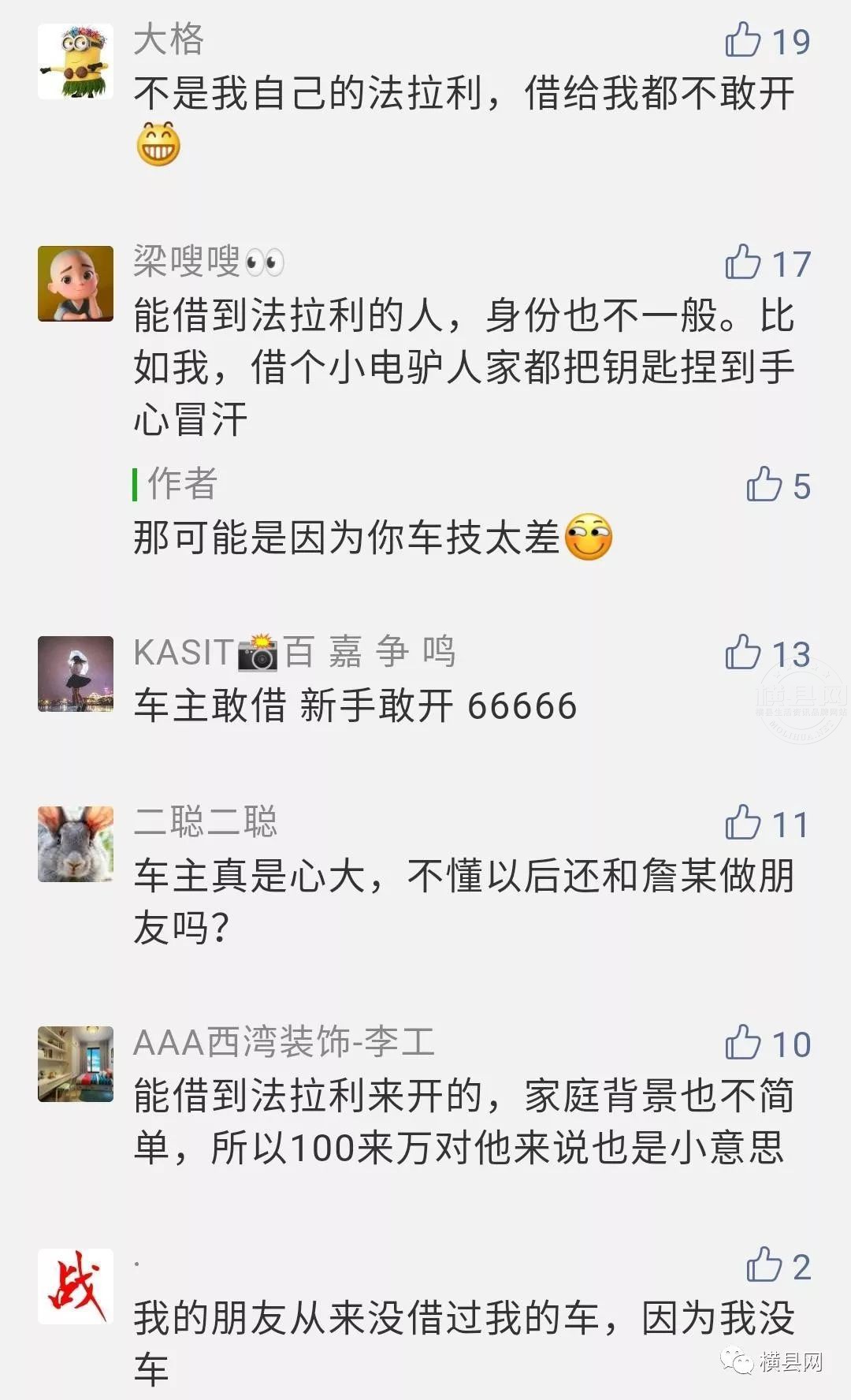851x1400 pixels.
Task: Like 梁嗖嗖's comment
Action: [743, 262]
